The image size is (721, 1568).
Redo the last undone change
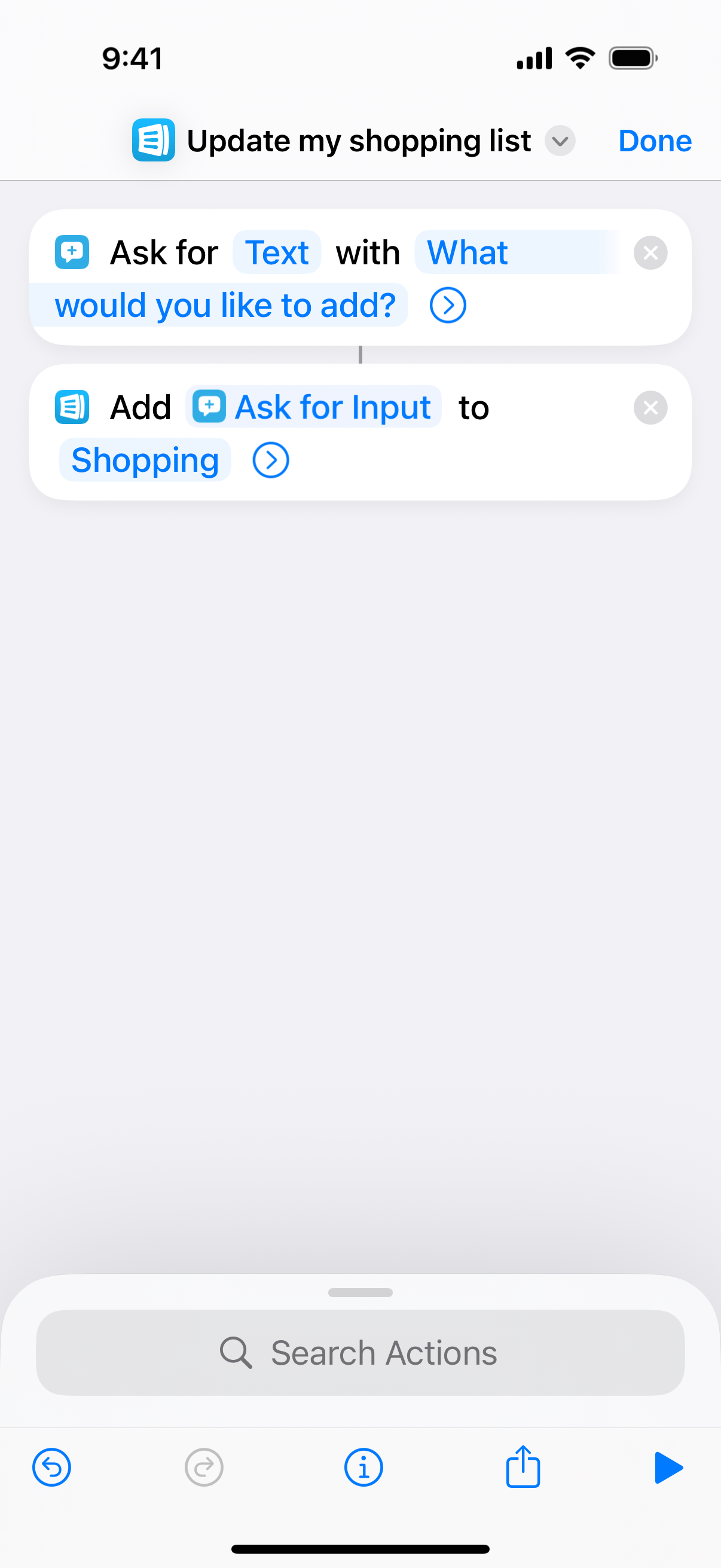click(204, 1467)
